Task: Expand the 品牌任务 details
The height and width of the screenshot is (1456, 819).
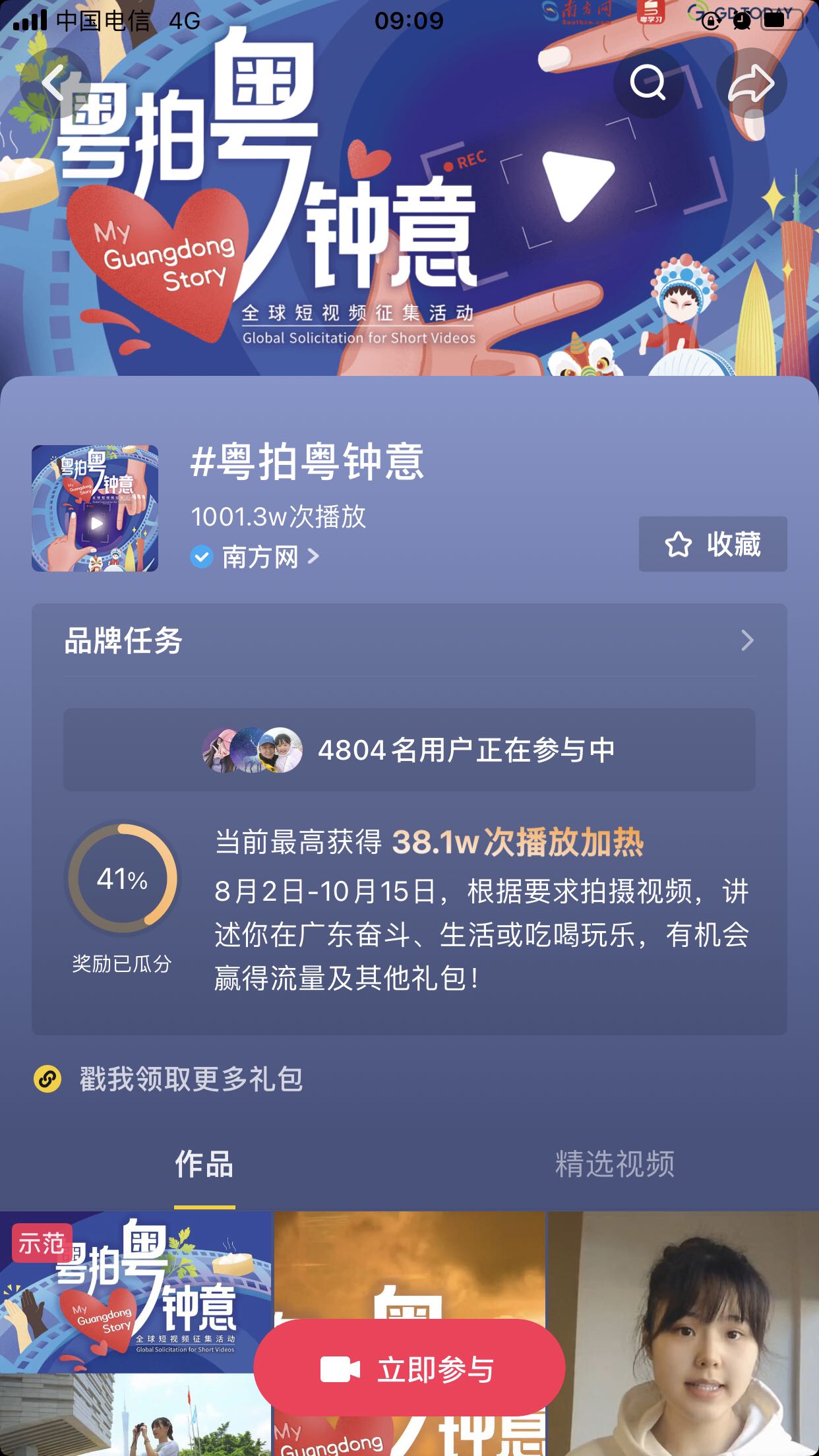Action: [409, 640]
